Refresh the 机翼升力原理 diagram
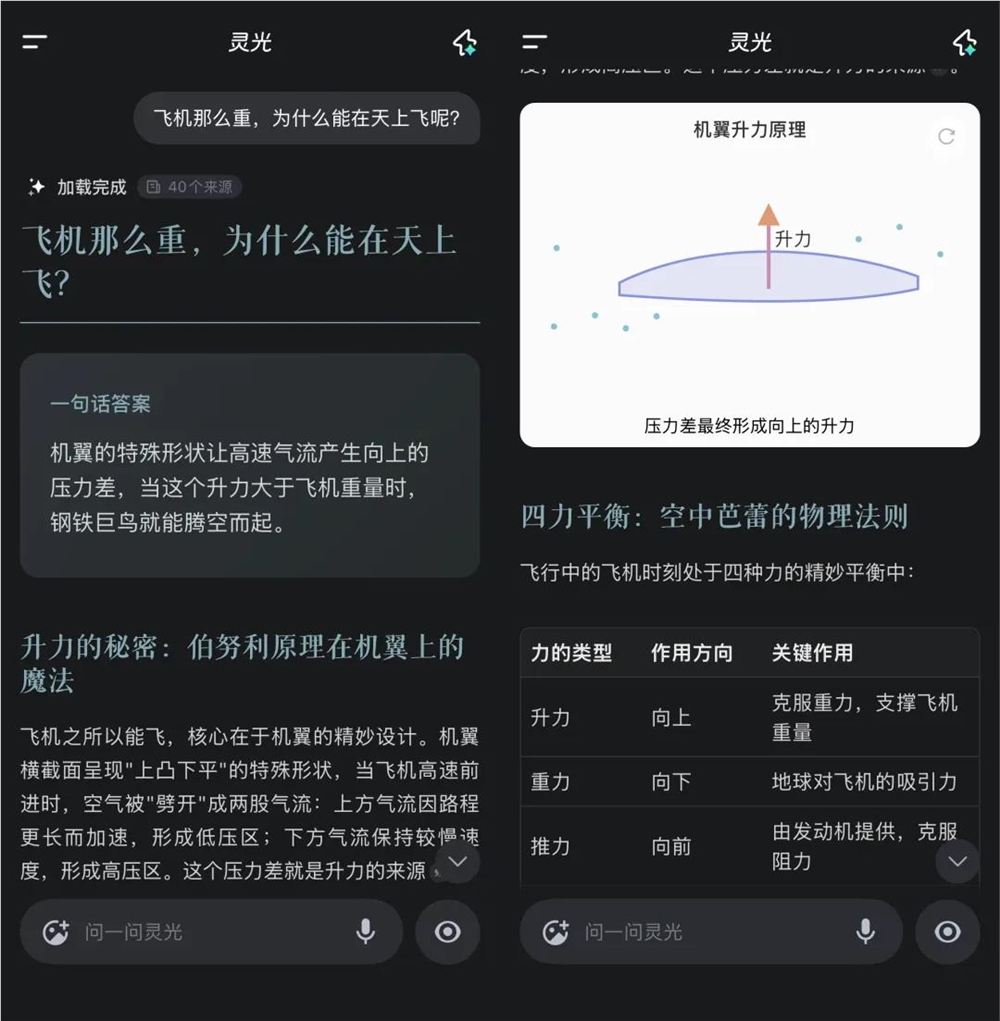Screen dimensions: 1000x1021 tap(946, 137)
